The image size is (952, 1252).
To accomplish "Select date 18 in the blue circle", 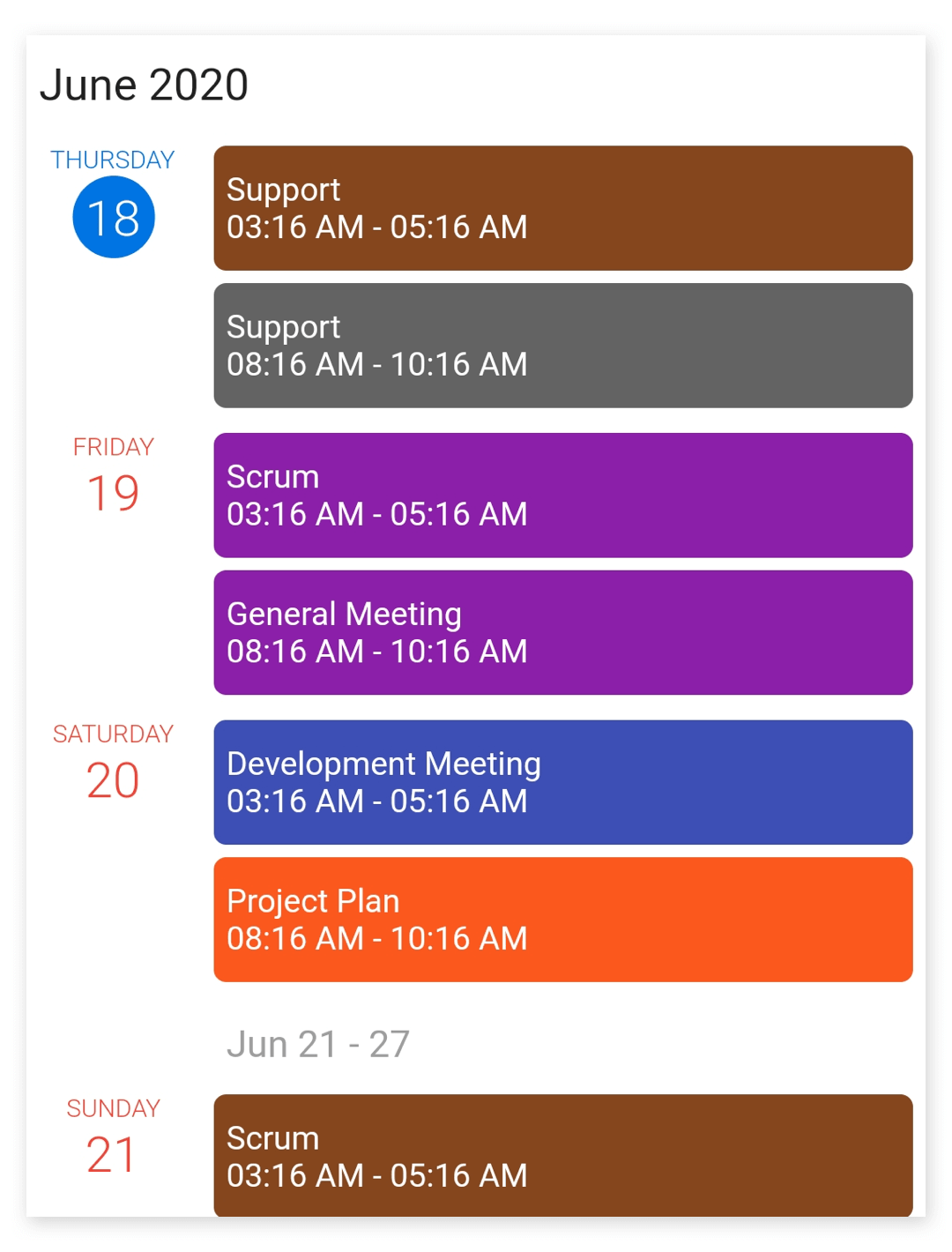I will [x=113, y=216].
